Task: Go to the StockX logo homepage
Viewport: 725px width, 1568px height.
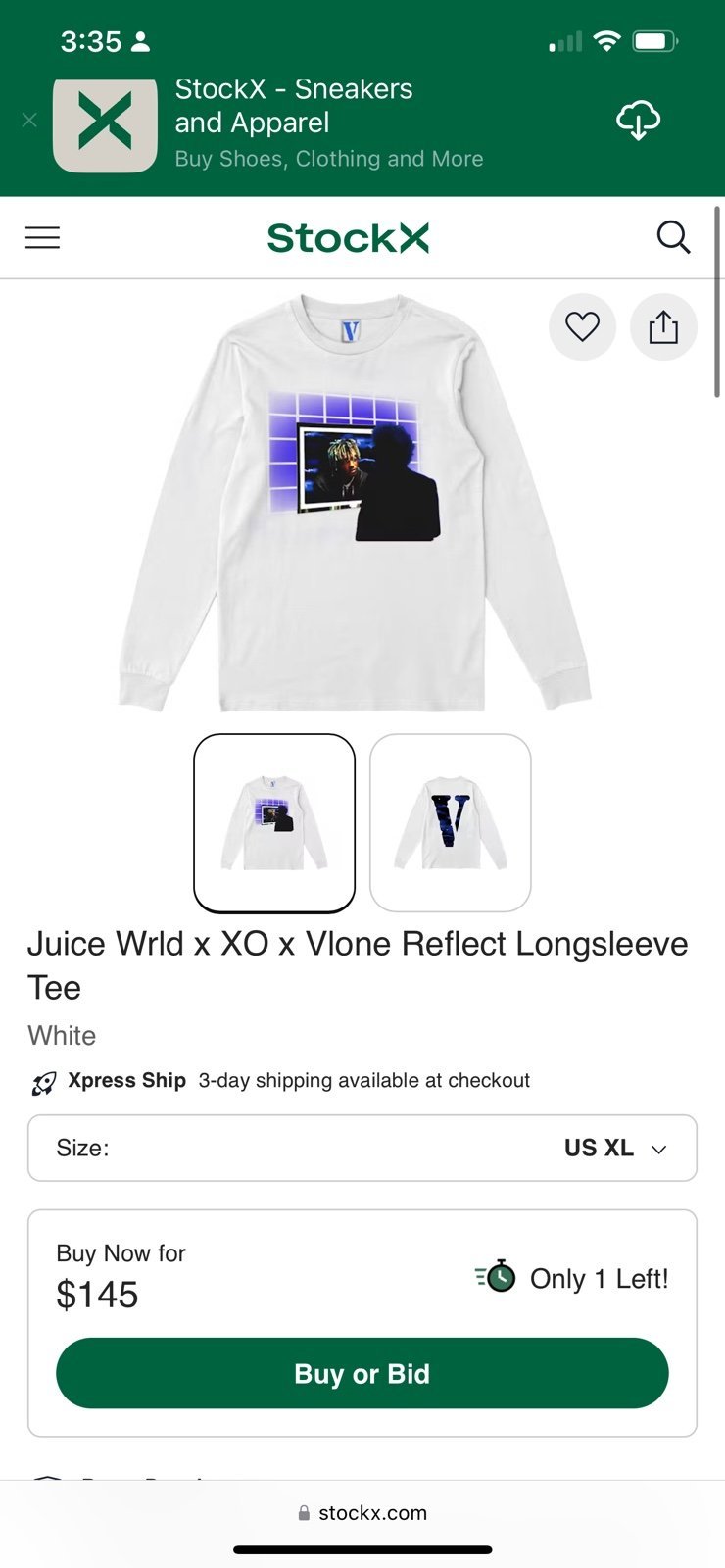Action: [x=348, y=237]
